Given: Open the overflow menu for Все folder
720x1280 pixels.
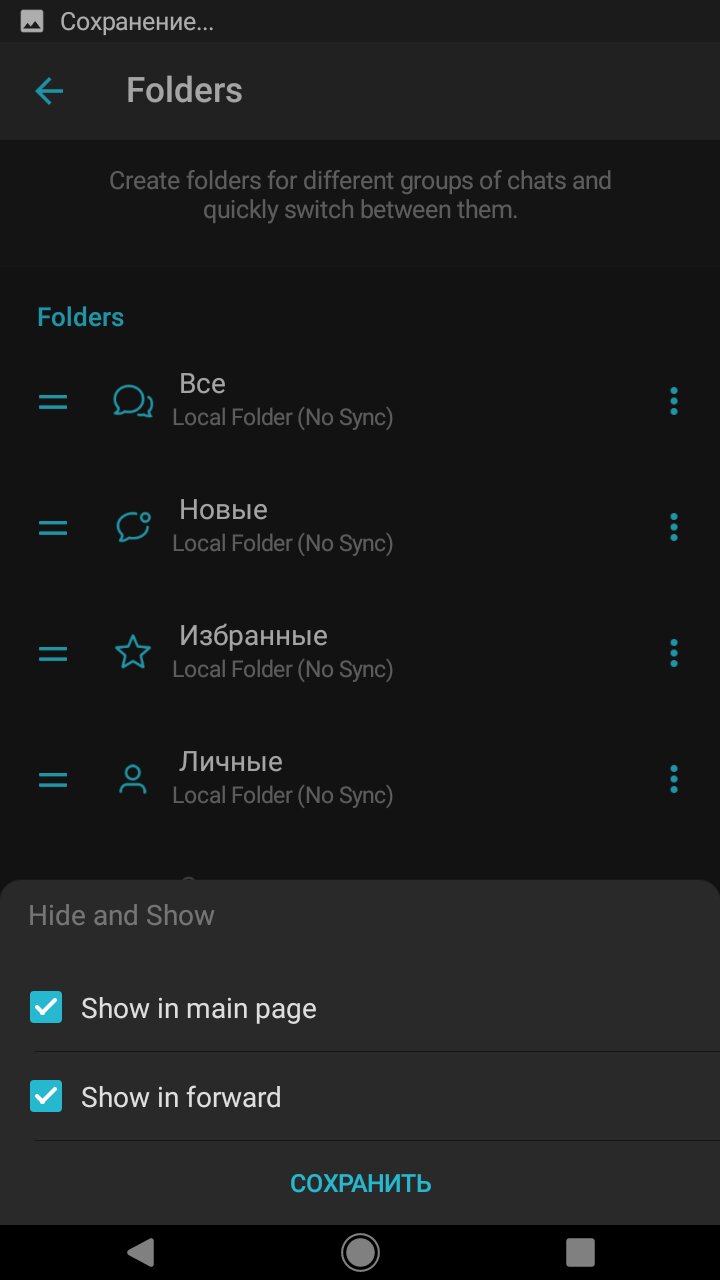Looking at the screenshot, I should [673, 401].
